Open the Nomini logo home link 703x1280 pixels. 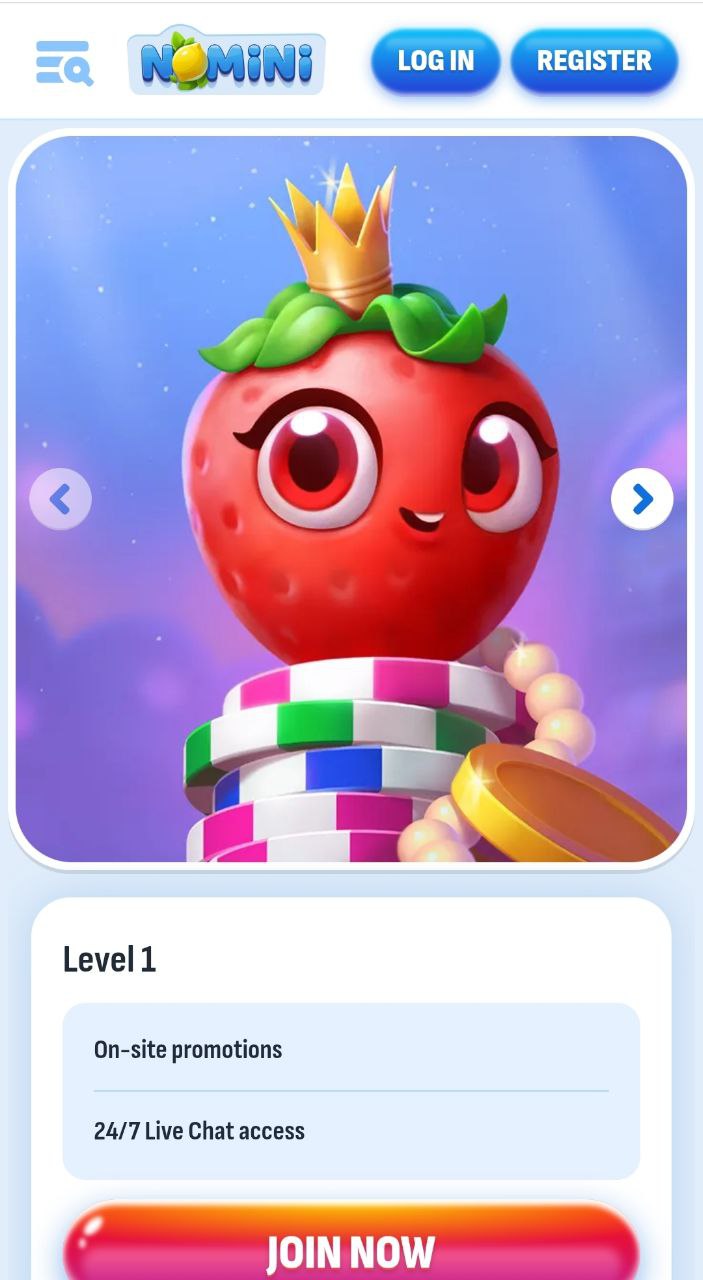tap(226, 60)
